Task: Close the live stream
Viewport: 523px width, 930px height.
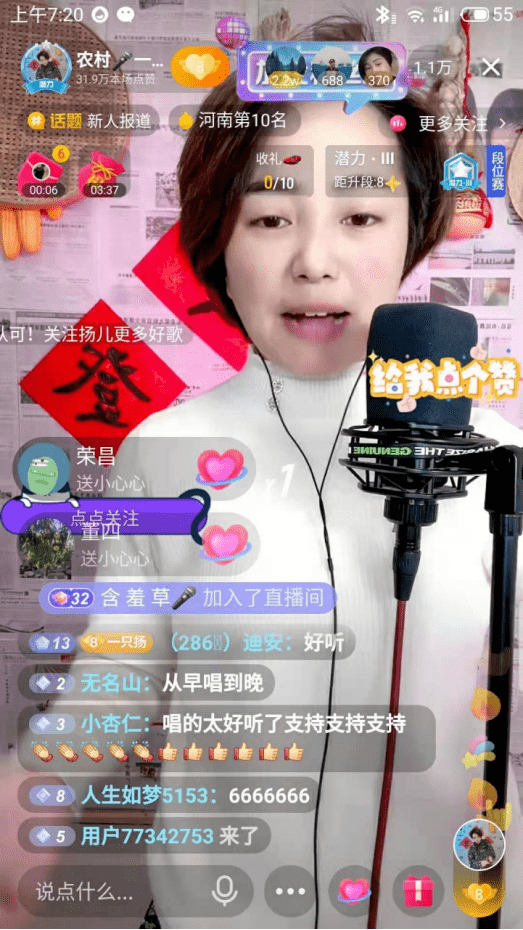Action: click(x=491, y=68)
